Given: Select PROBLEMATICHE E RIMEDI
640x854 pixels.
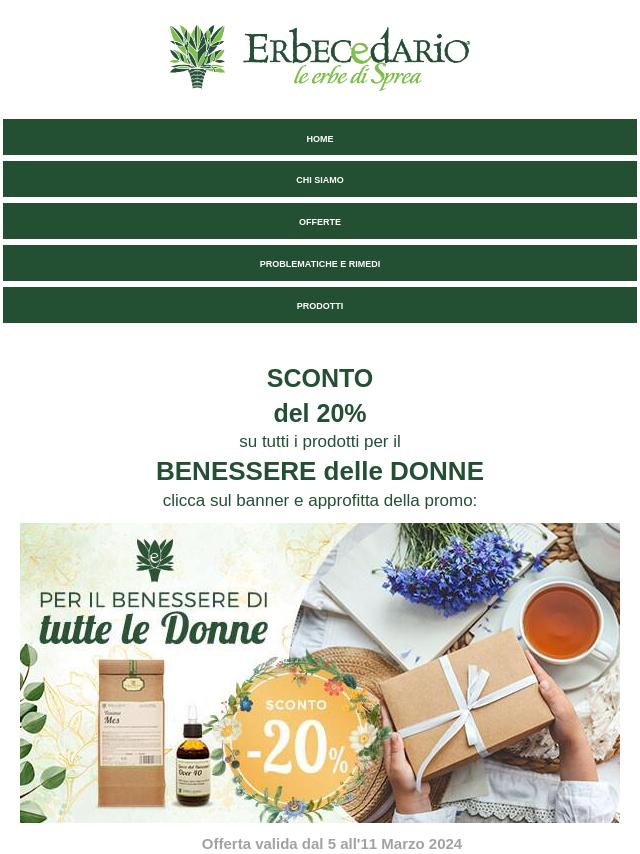Looking at the screenshot, I should point(320,264).
